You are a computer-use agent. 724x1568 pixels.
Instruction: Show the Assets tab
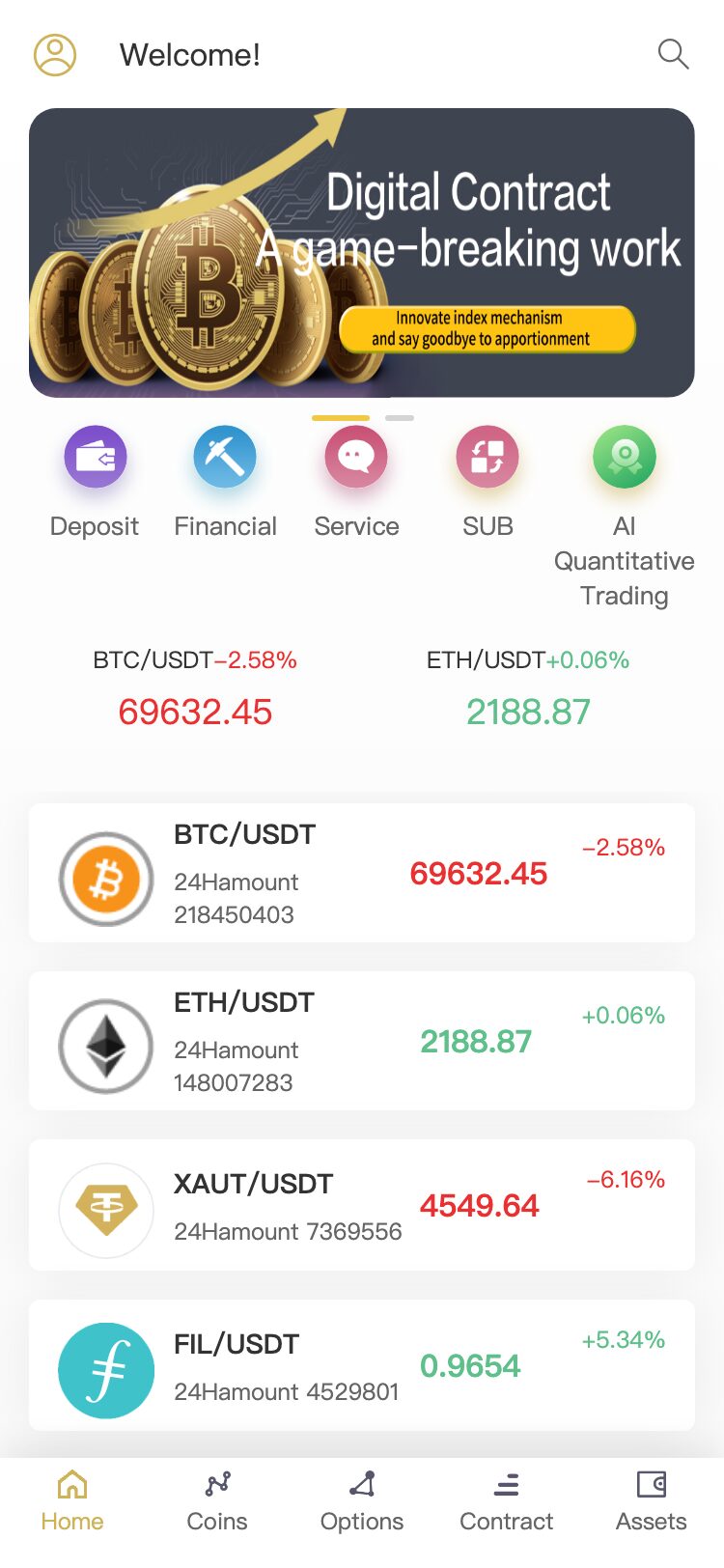point(652,1501)
